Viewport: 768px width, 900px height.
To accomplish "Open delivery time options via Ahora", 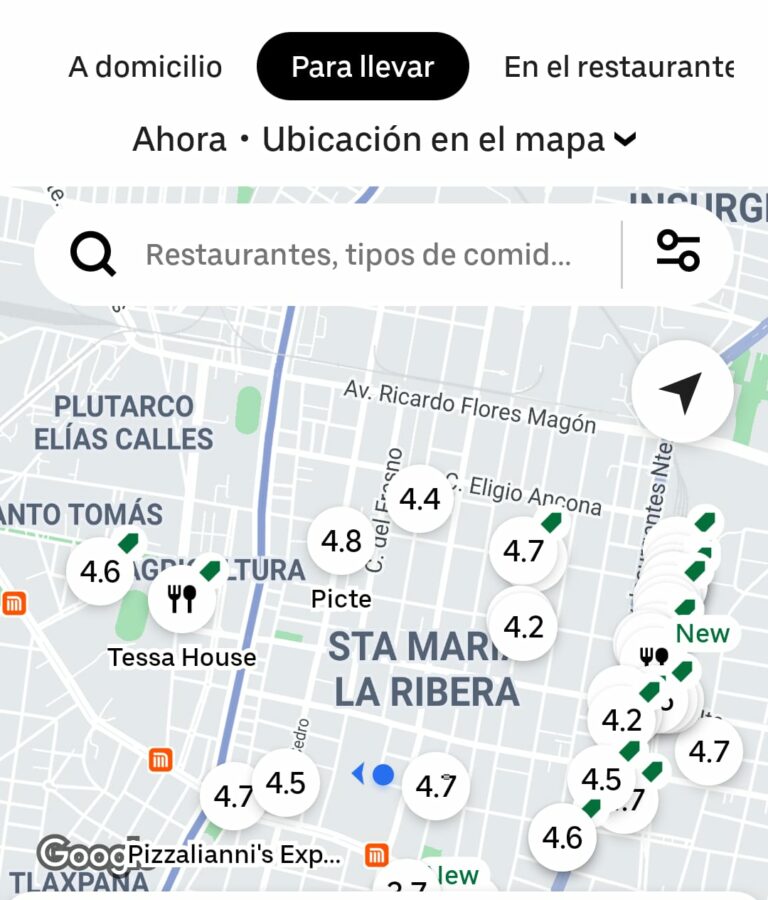I will pyautogui.click(x=178, y=140).
